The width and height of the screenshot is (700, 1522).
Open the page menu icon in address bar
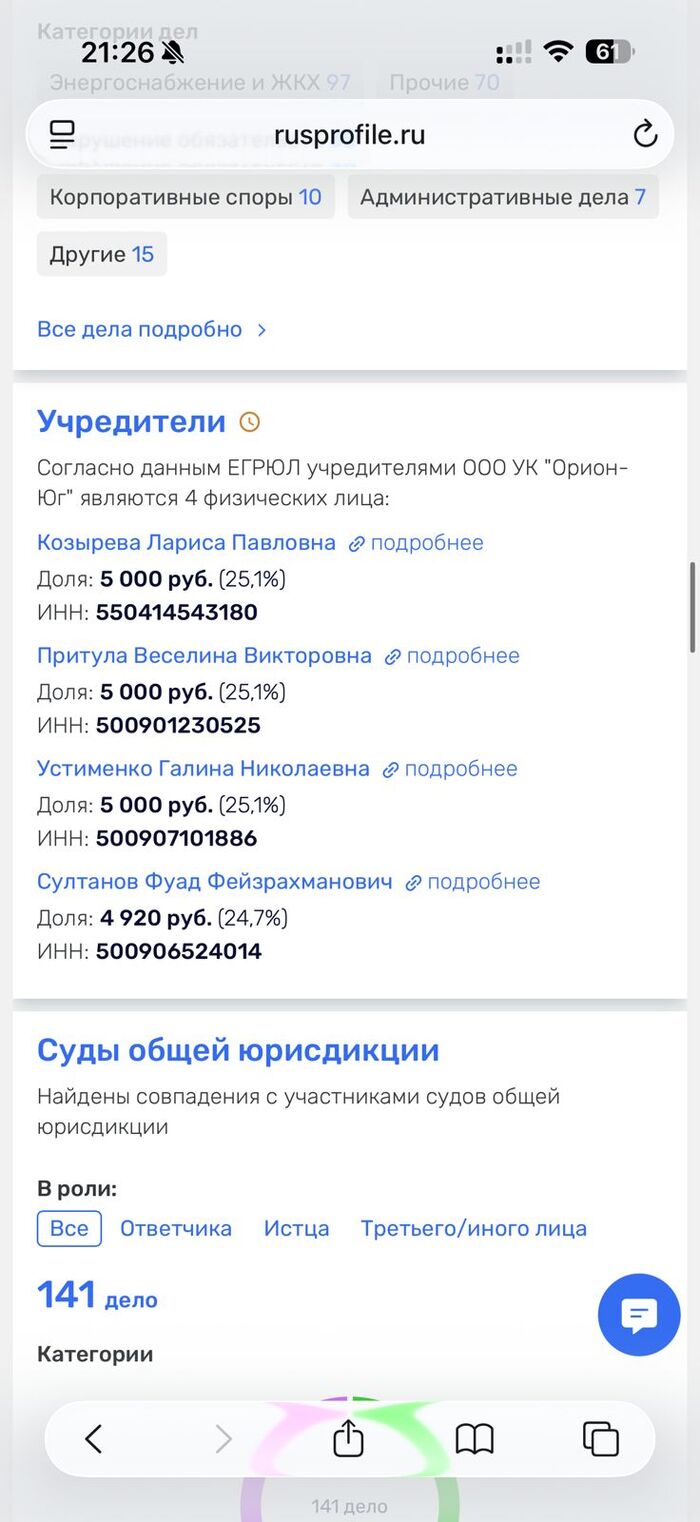(63, 134)
